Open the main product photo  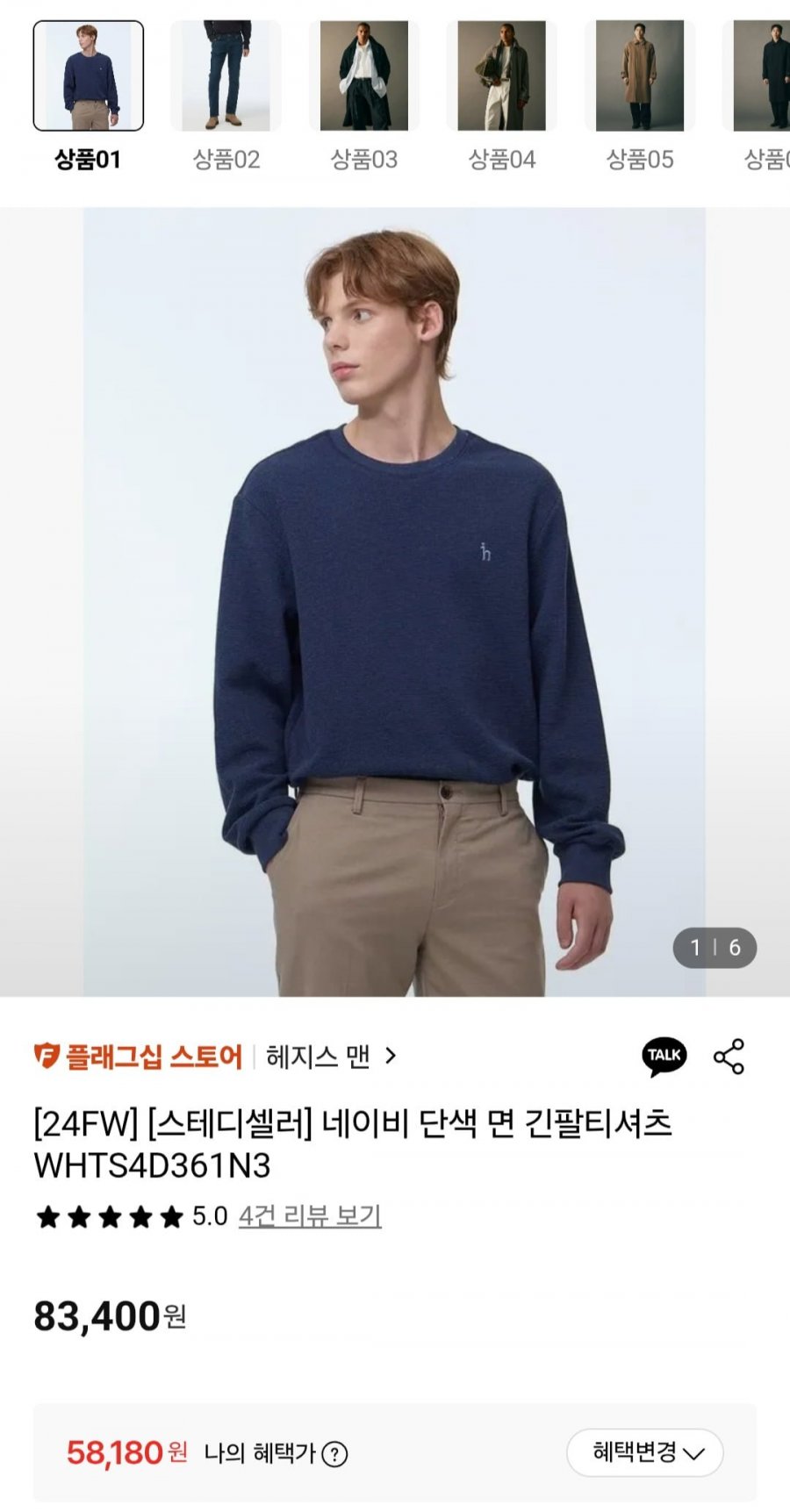(x=395, y=602)
